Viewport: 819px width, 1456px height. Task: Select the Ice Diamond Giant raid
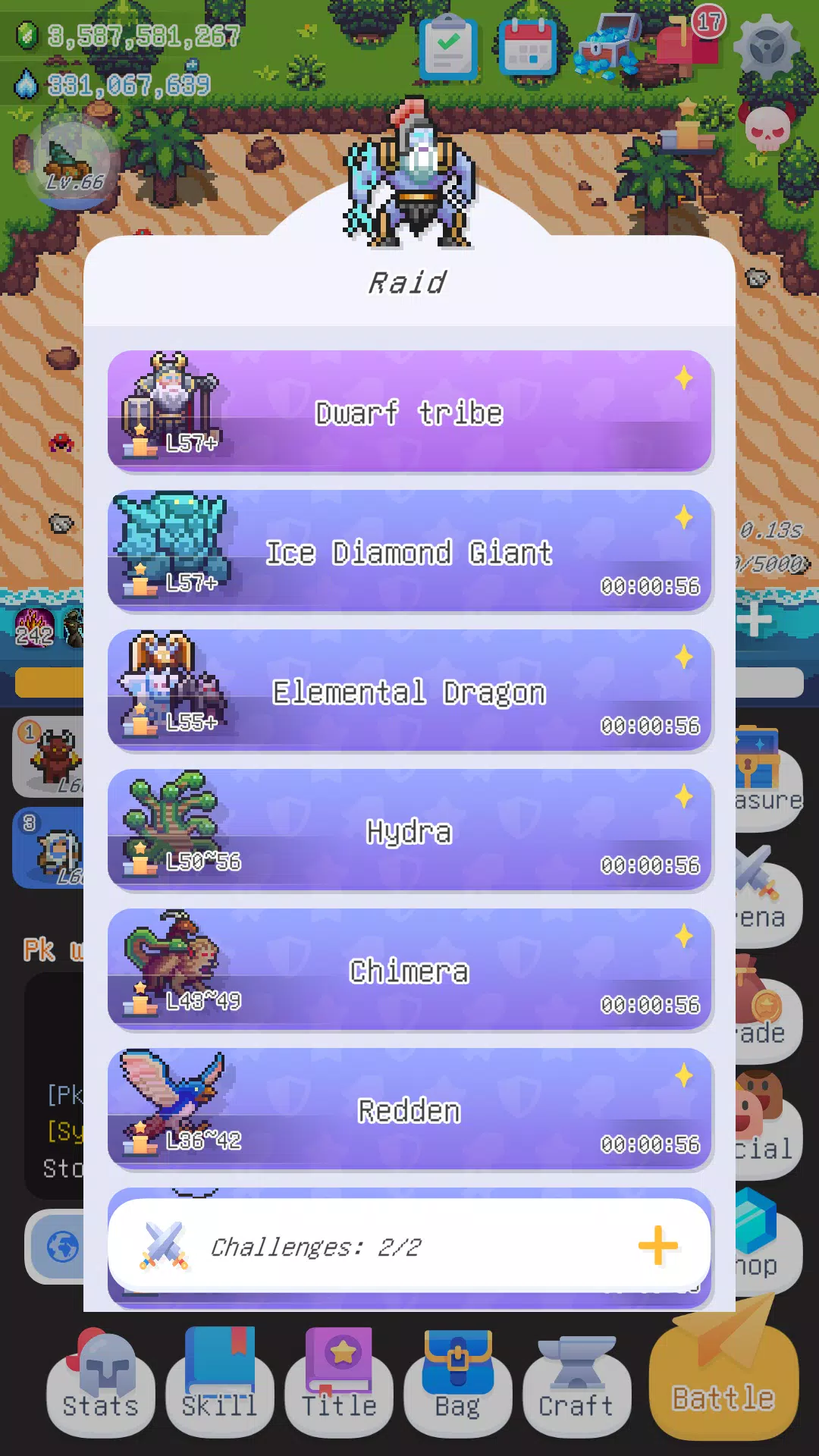[409, 551]
